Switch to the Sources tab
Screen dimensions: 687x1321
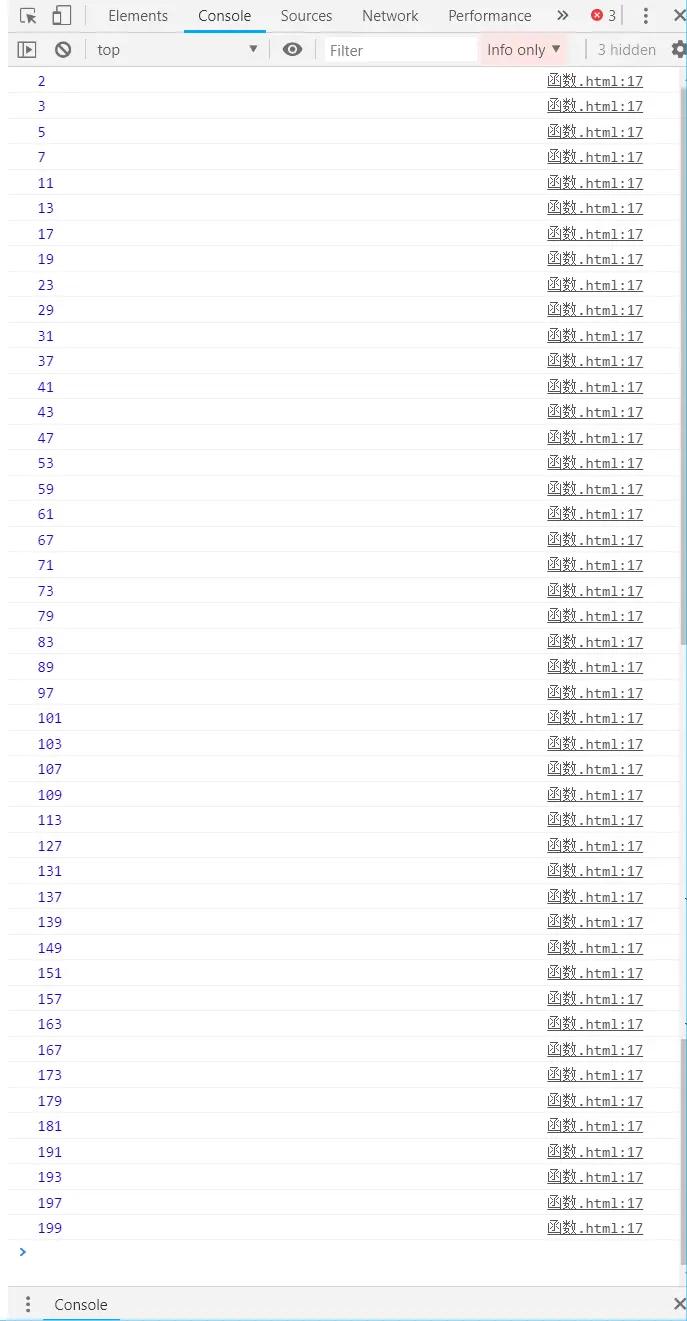pos(306,16)
